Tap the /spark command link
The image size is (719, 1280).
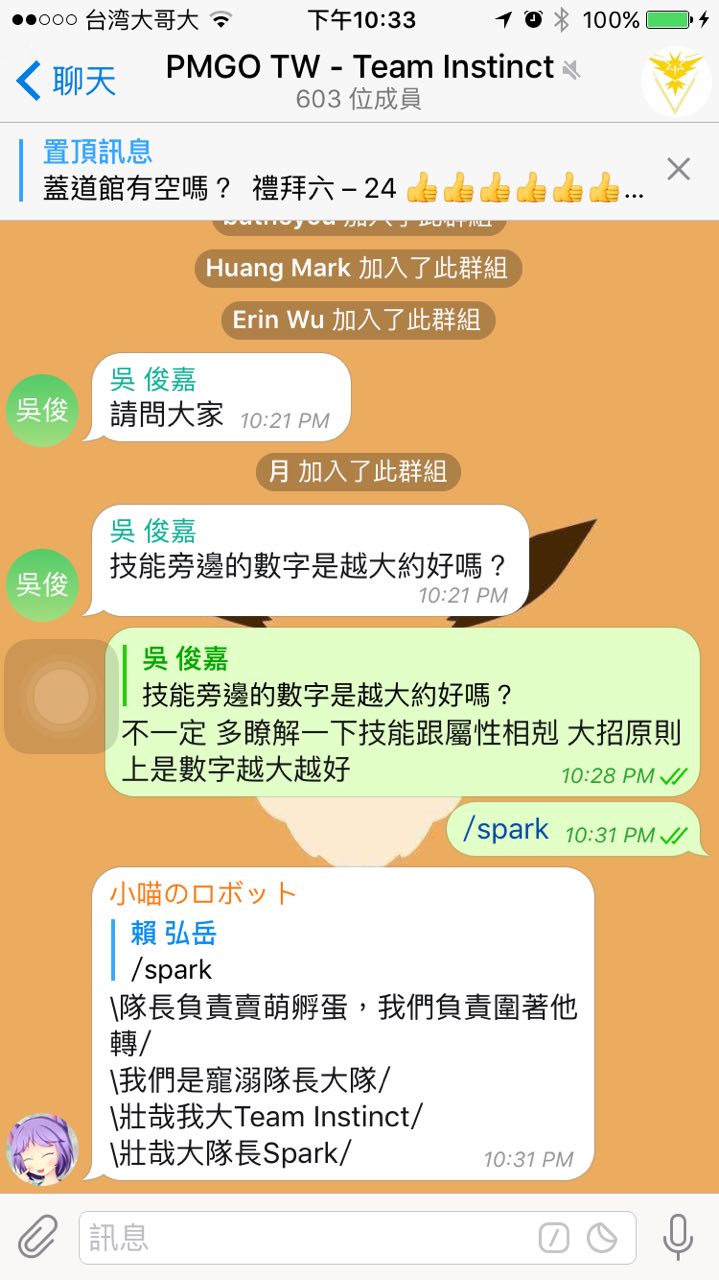click(x=513, y=829)
